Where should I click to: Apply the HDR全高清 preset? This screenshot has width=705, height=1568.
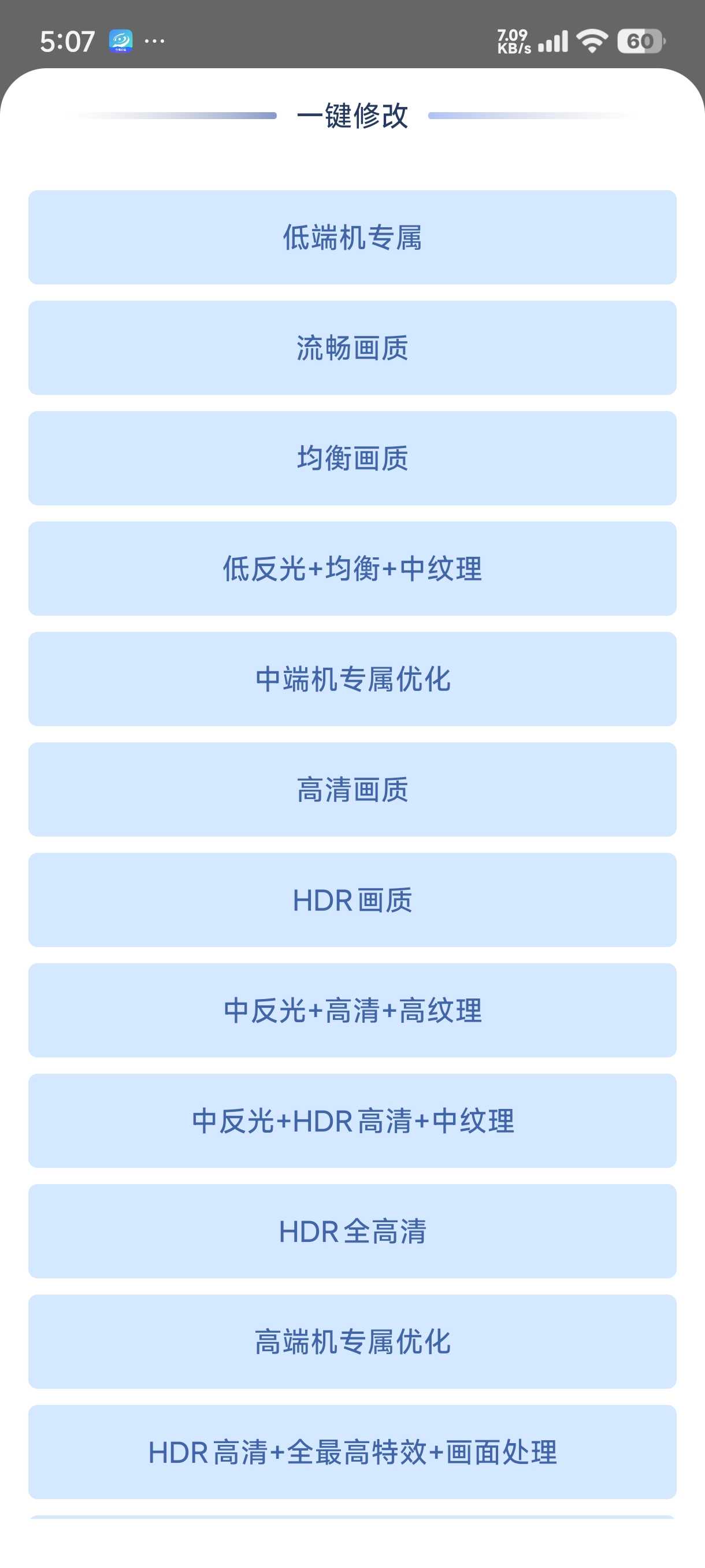(x=352, y=1232)
